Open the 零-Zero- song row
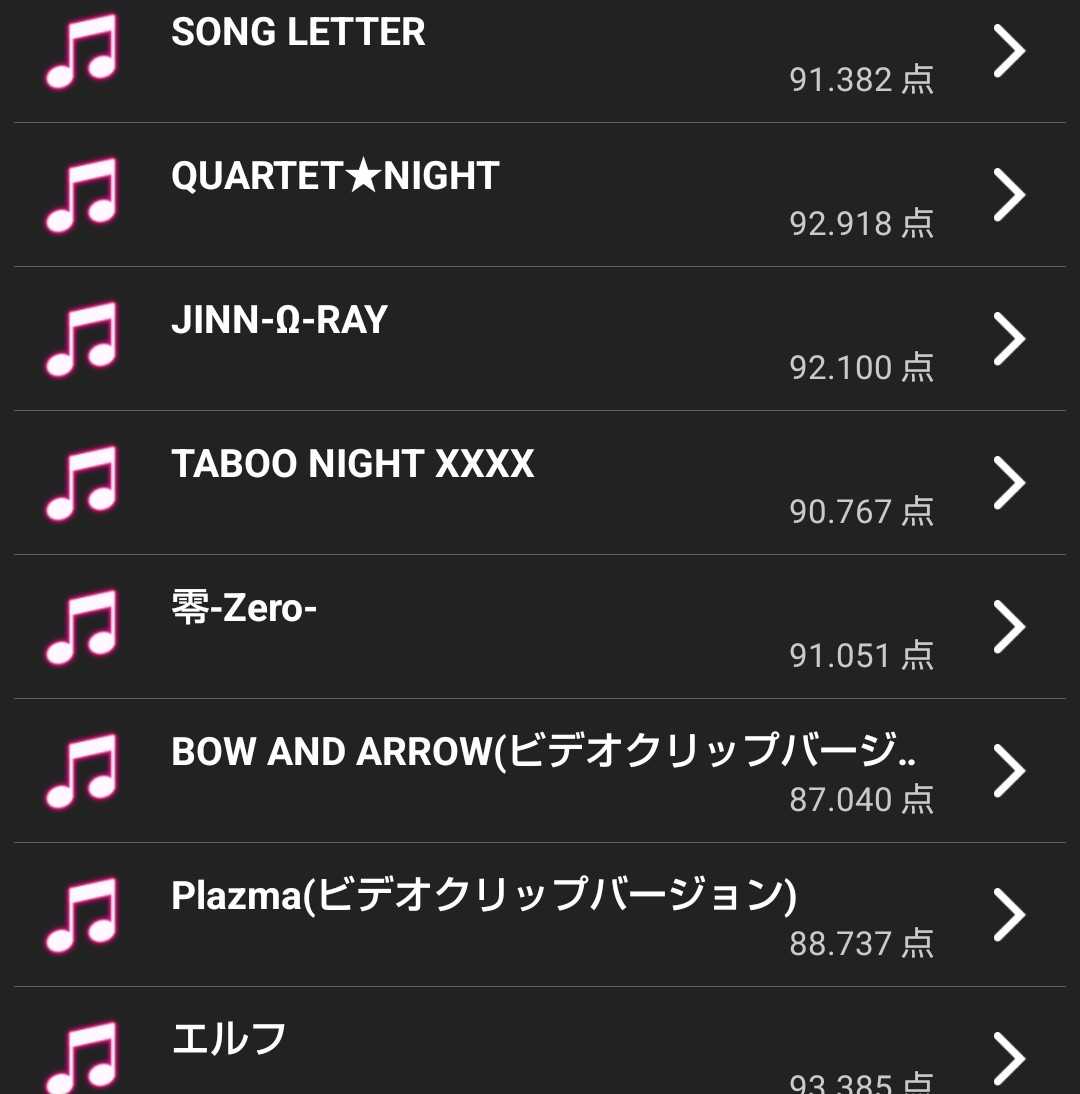 point(540,627)
